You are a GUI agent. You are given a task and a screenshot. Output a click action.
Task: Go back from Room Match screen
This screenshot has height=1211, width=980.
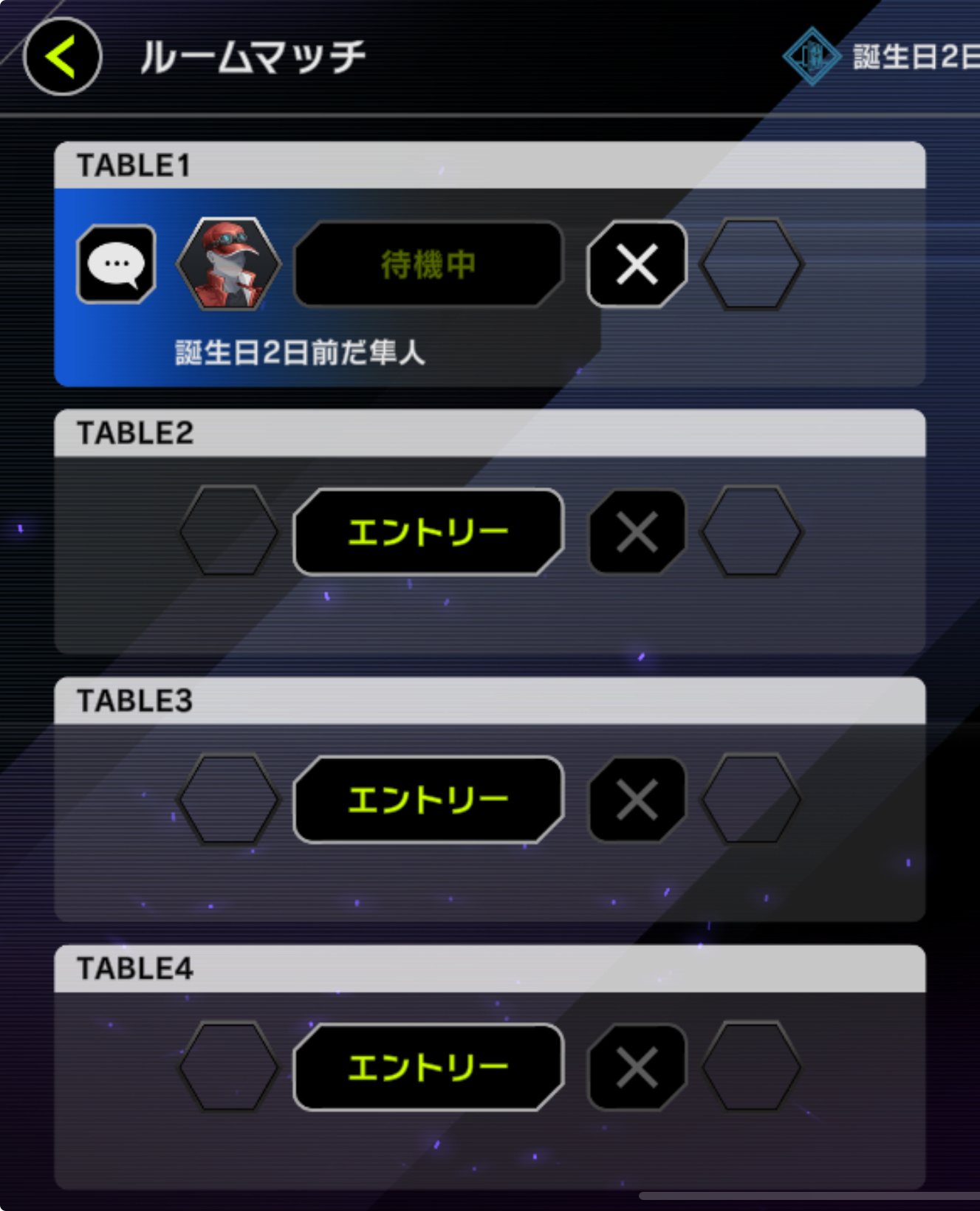click(x=62, y=57)
